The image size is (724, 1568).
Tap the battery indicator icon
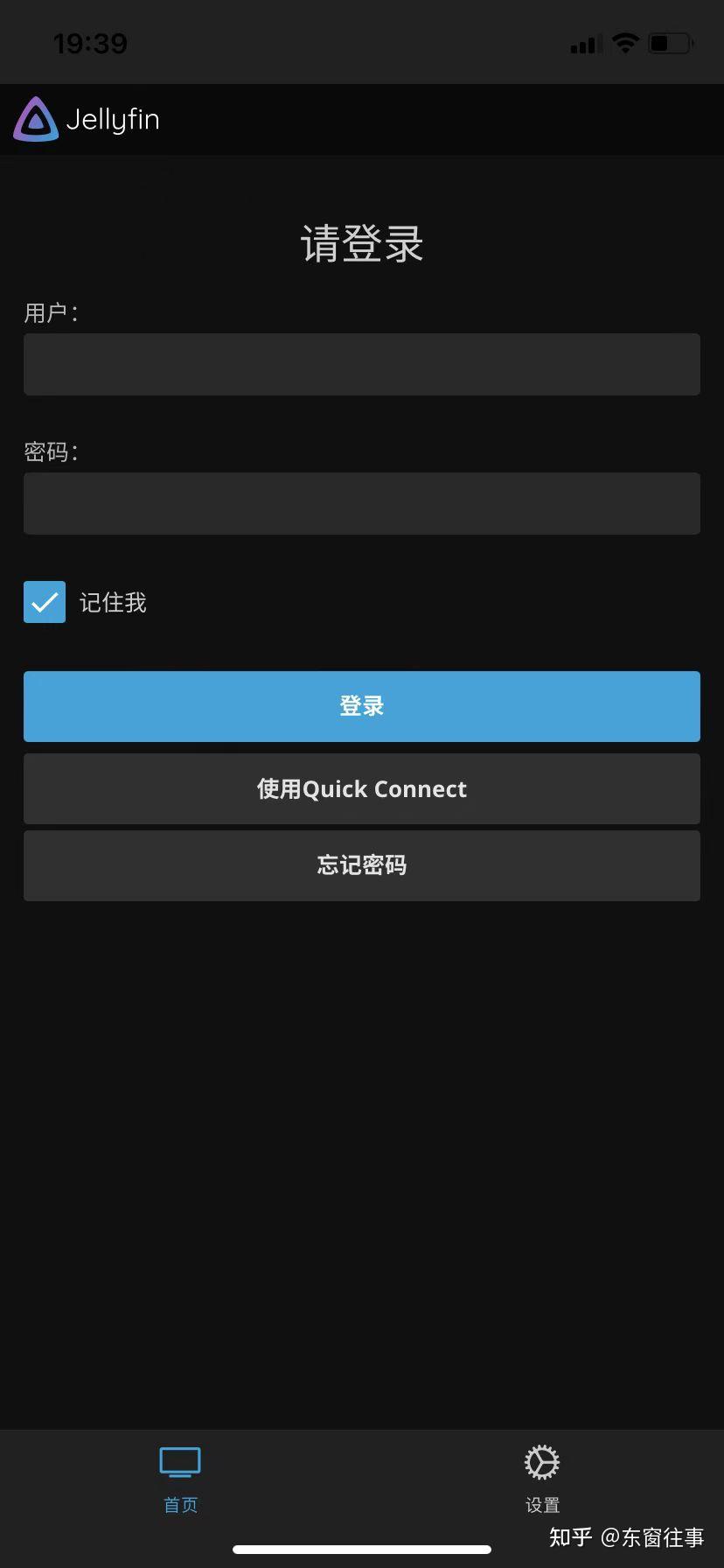point(667,42)
